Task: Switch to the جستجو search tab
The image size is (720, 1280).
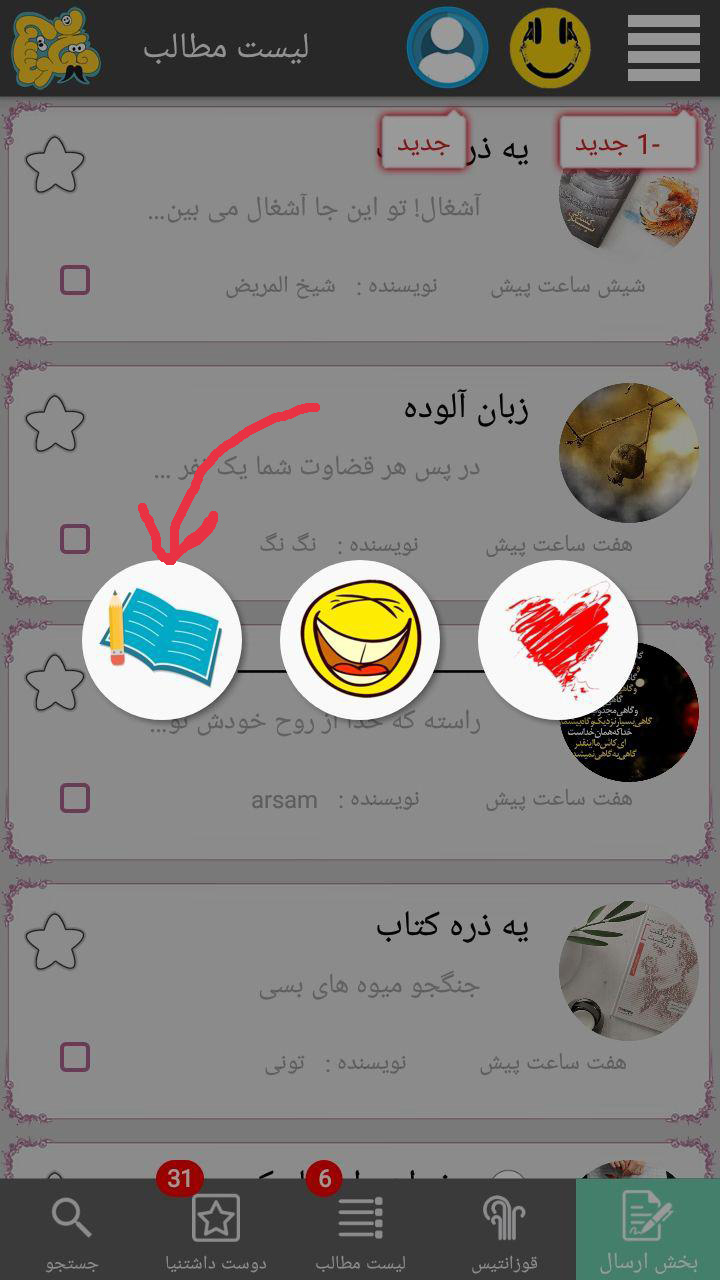Action: (72, 1232)
